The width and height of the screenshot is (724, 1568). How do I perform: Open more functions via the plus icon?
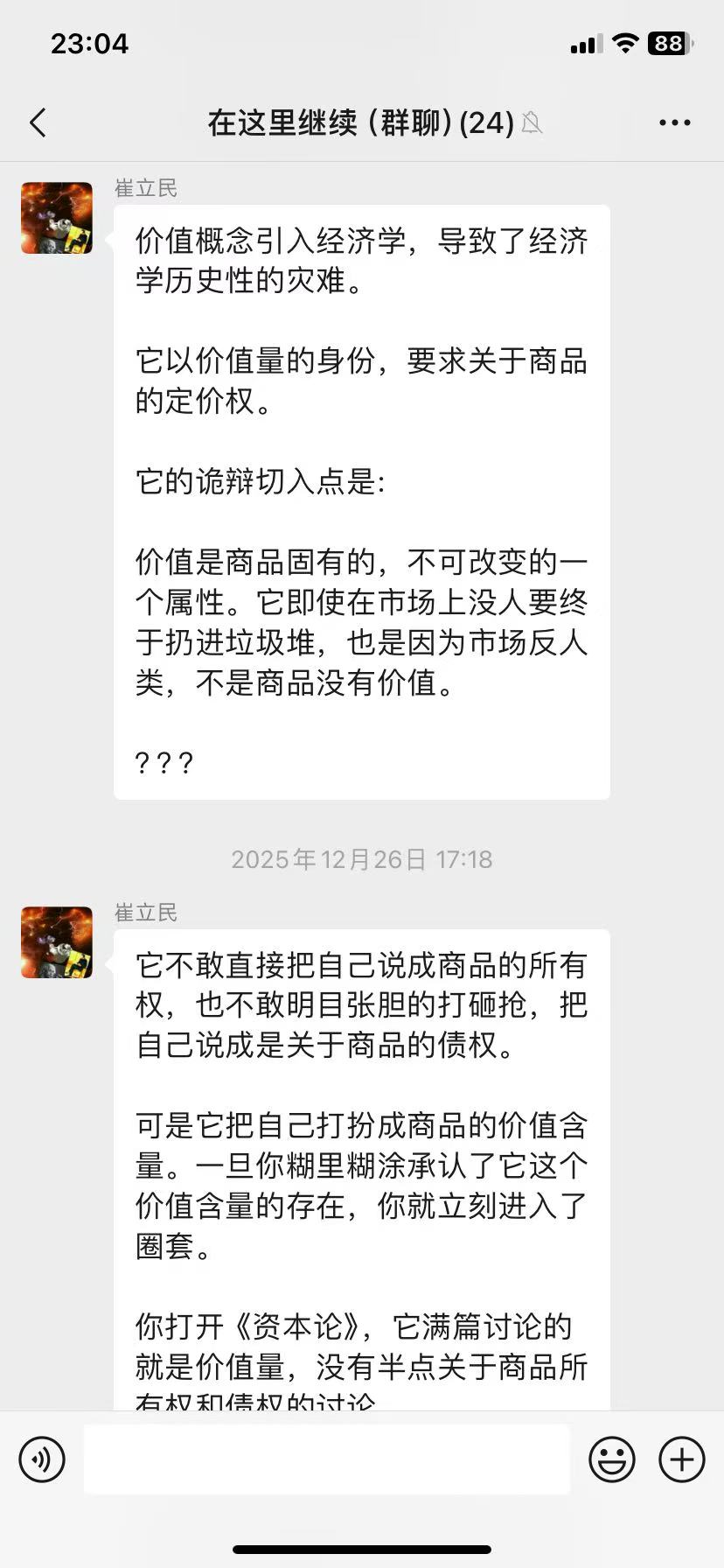[x=680, y=1459]
